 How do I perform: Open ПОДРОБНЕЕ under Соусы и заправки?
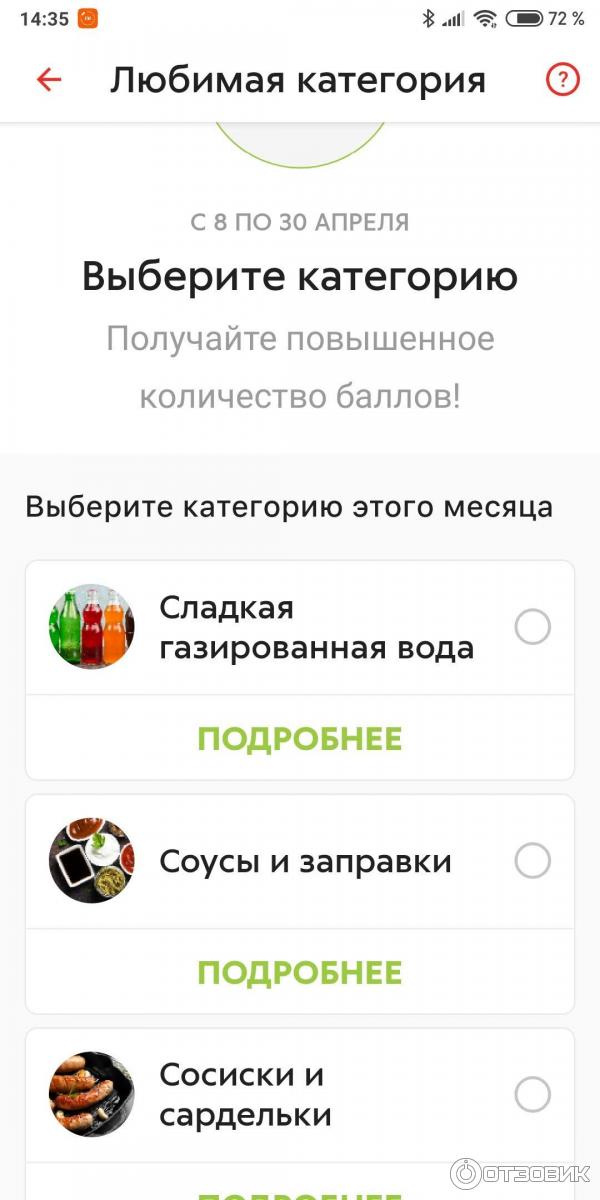300,972
